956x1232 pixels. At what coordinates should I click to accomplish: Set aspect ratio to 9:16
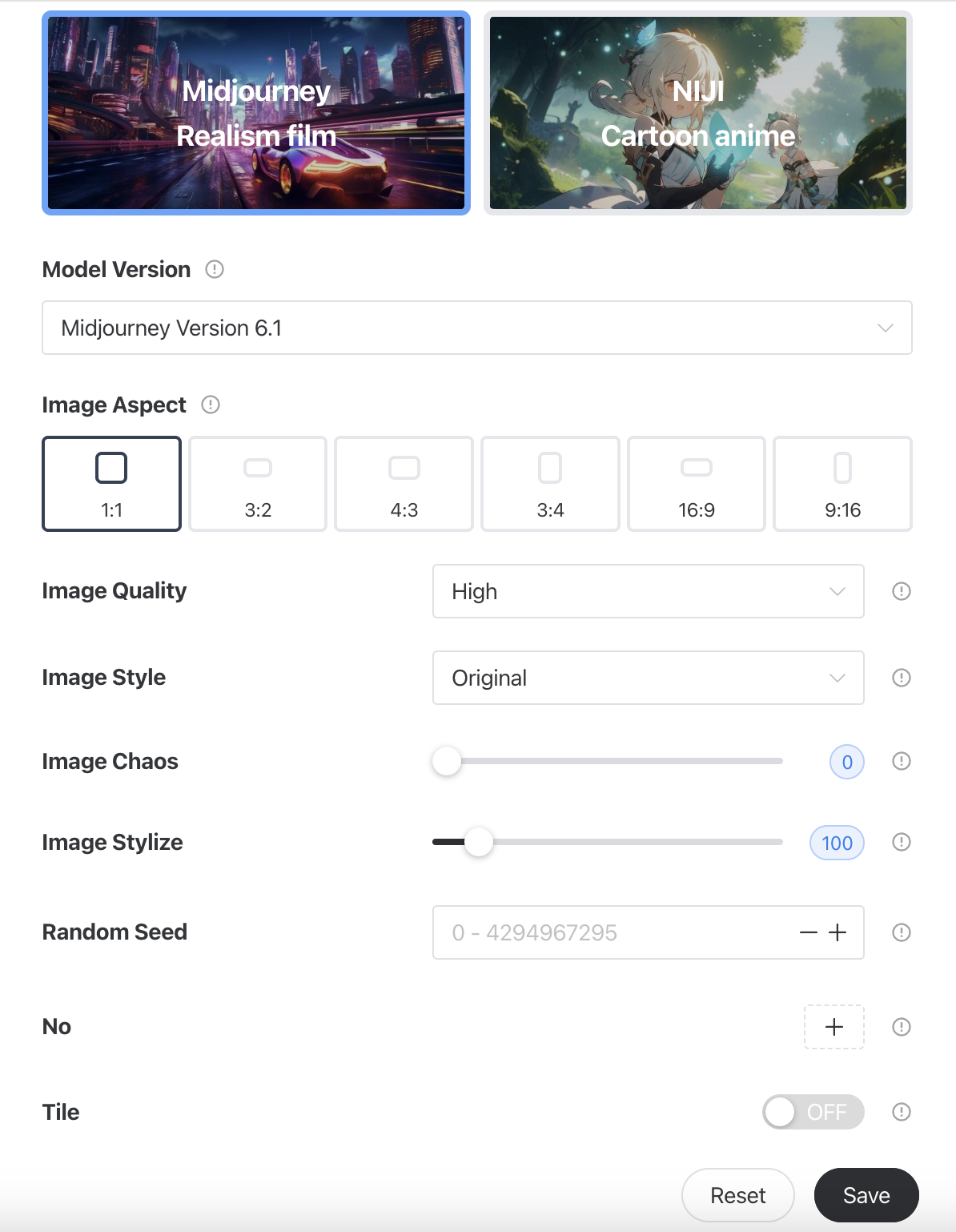click(x=842, y=483)
